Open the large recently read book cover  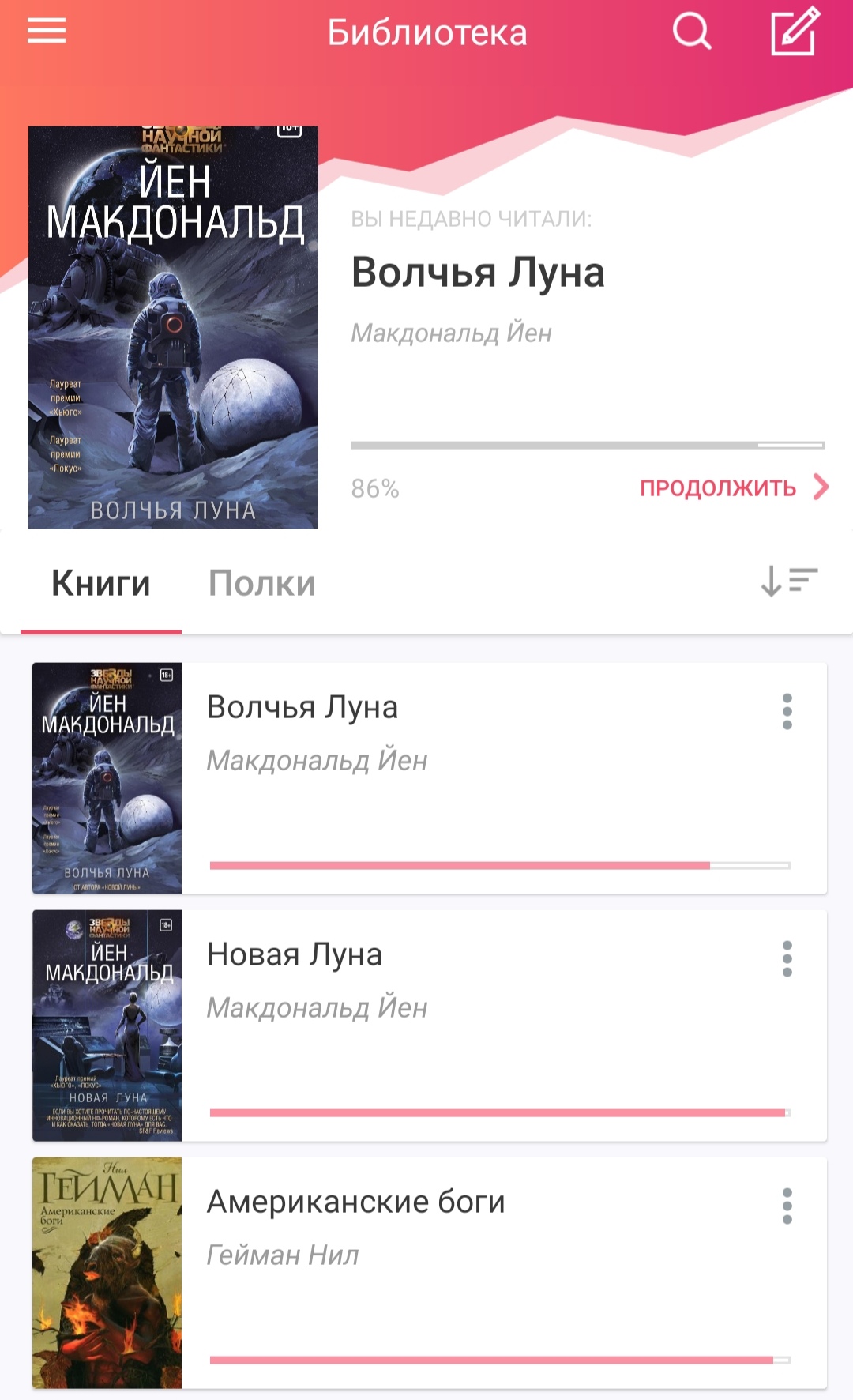click(173, 327)
